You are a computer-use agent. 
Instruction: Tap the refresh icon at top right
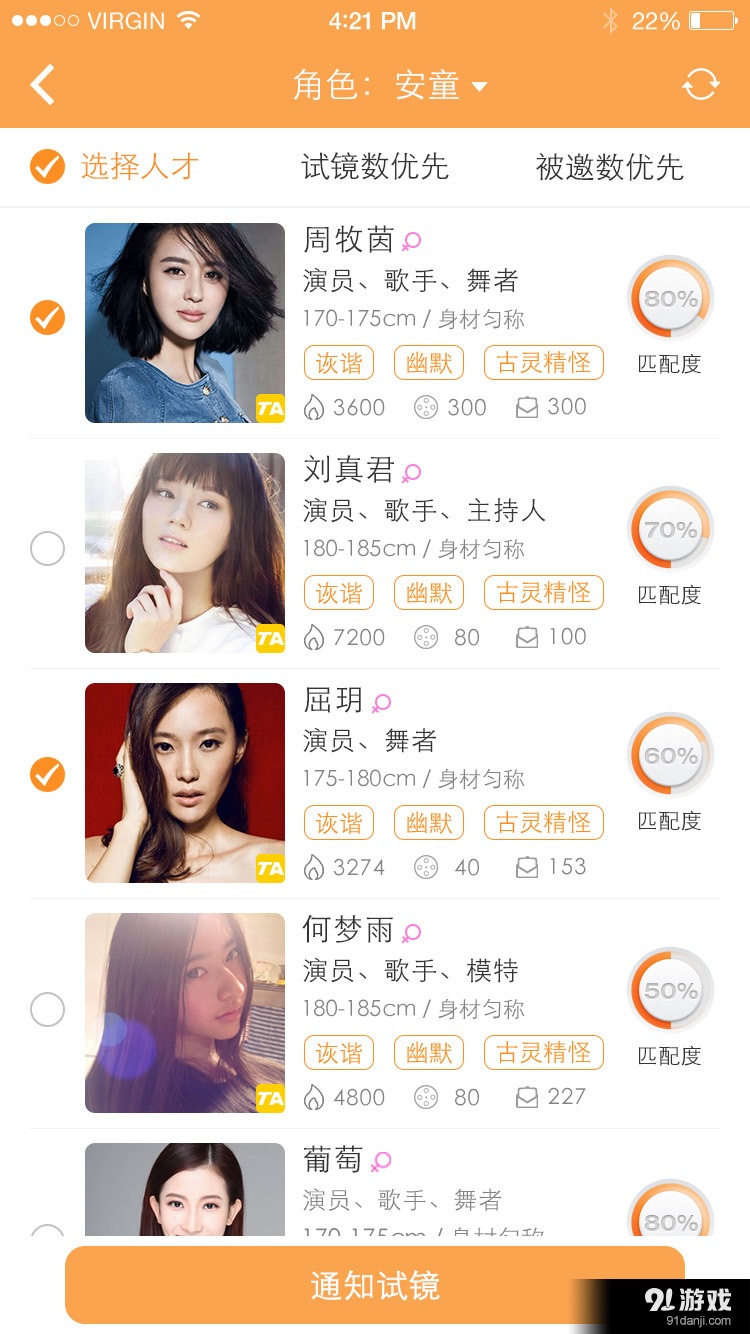tap(701, 85)
